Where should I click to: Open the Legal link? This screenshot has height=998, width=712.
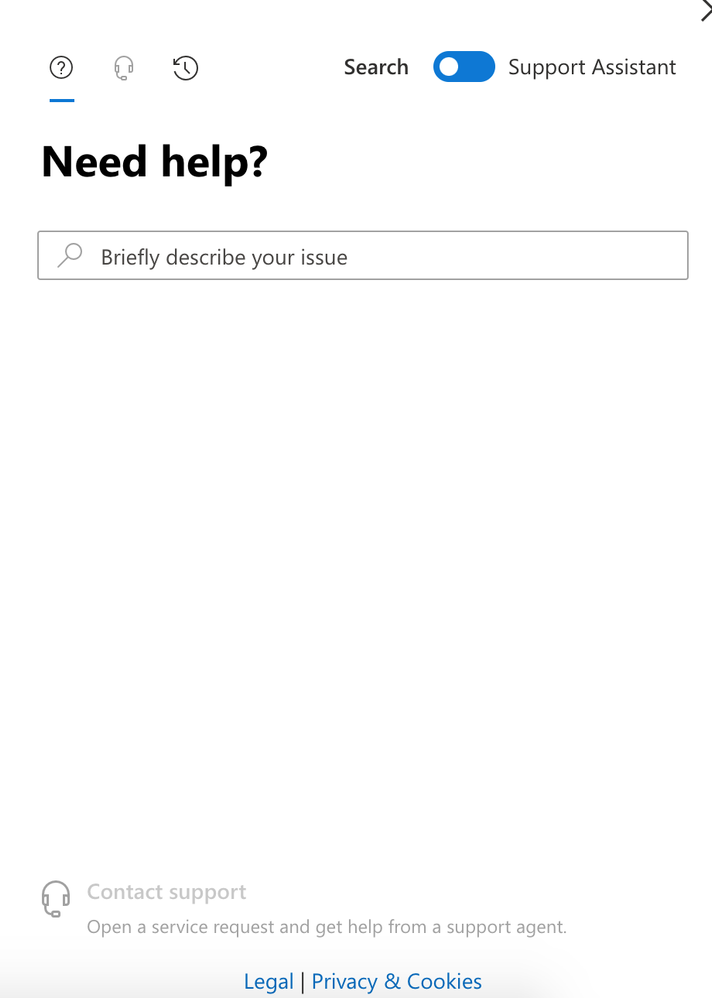(268, 982)
